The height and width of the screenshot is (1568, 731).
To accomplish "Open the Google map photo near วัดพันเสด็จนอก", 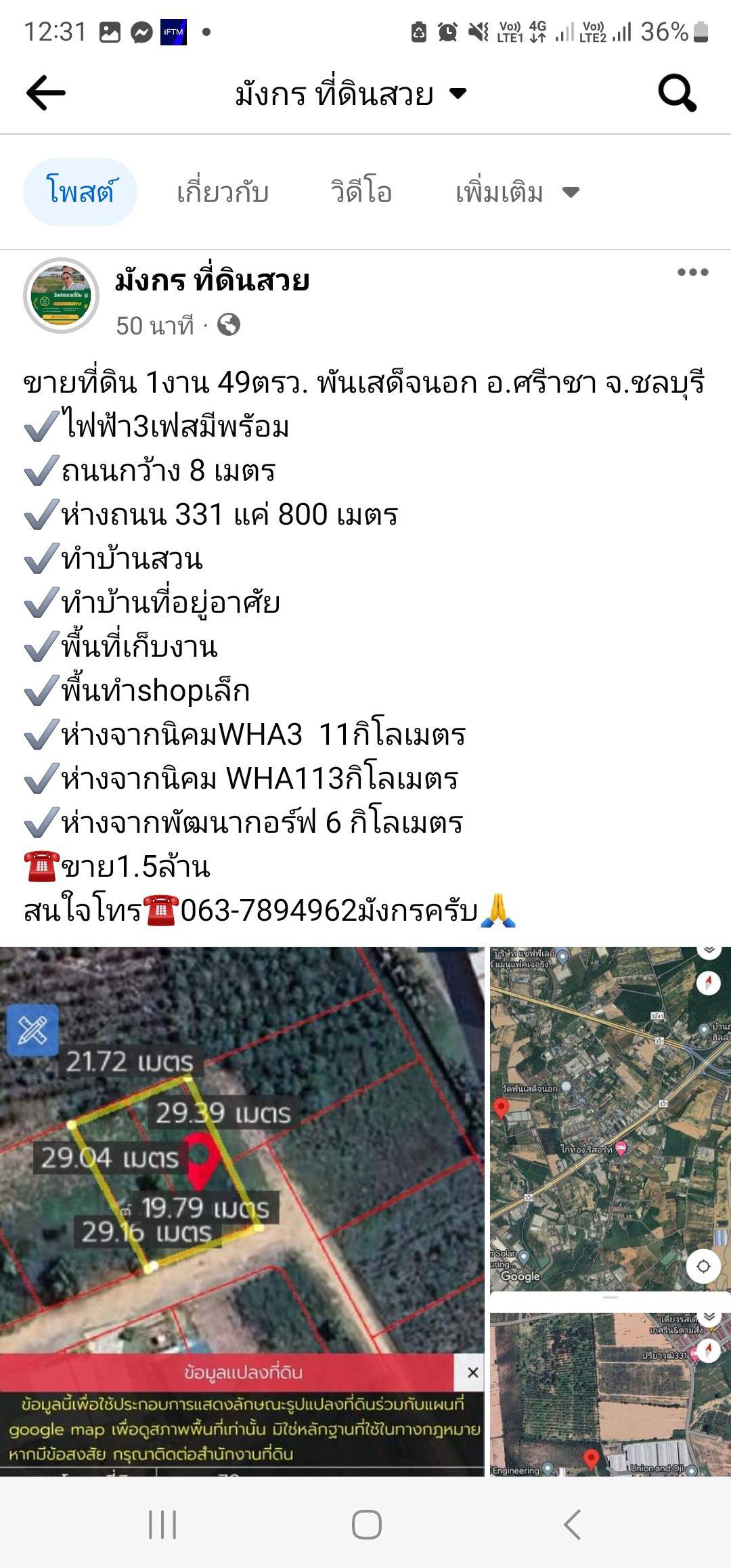I will [611, 1119].
